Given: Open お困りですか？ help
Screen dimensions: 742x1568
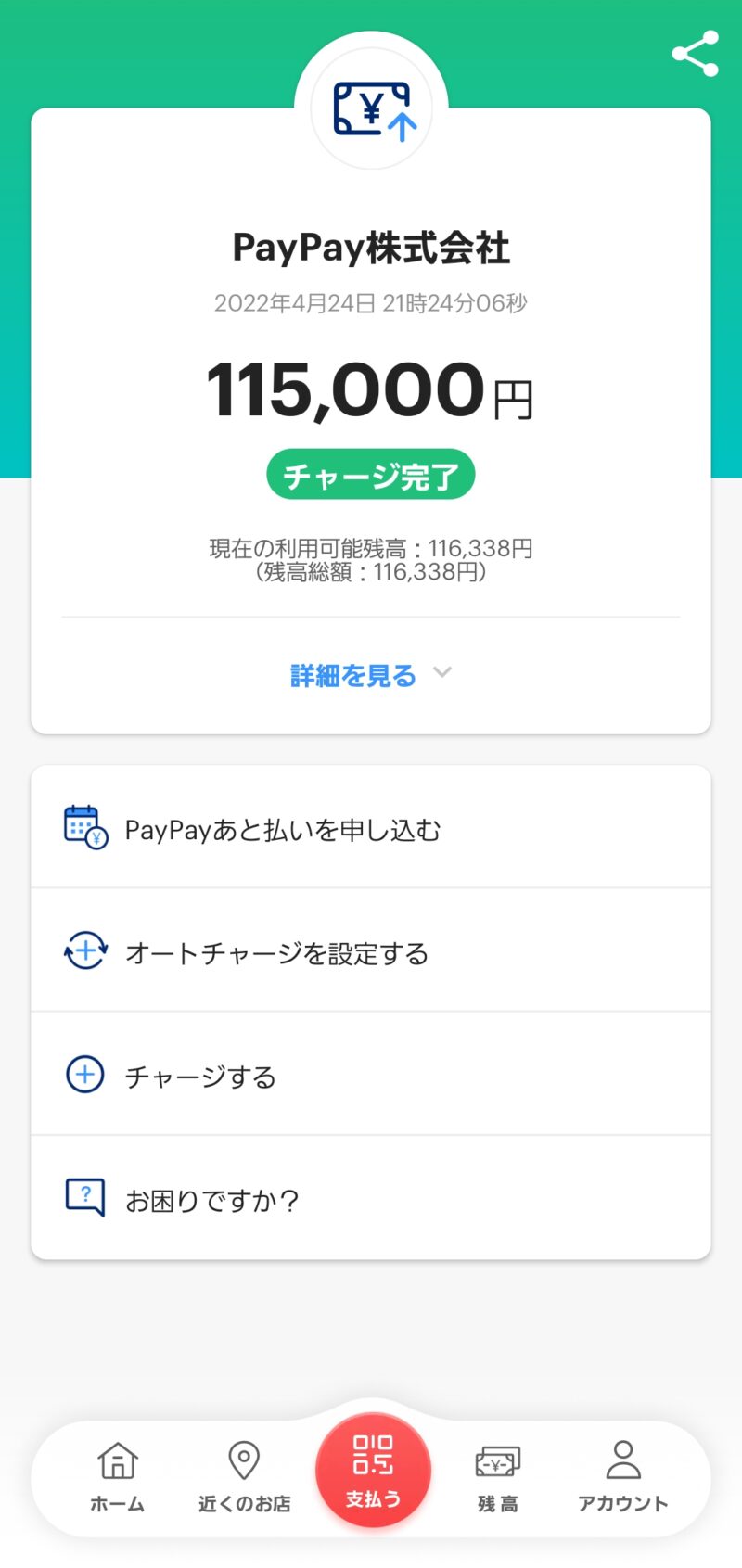Looking at the screenshot, I should pyautogui.click(x=371, y=1198).
